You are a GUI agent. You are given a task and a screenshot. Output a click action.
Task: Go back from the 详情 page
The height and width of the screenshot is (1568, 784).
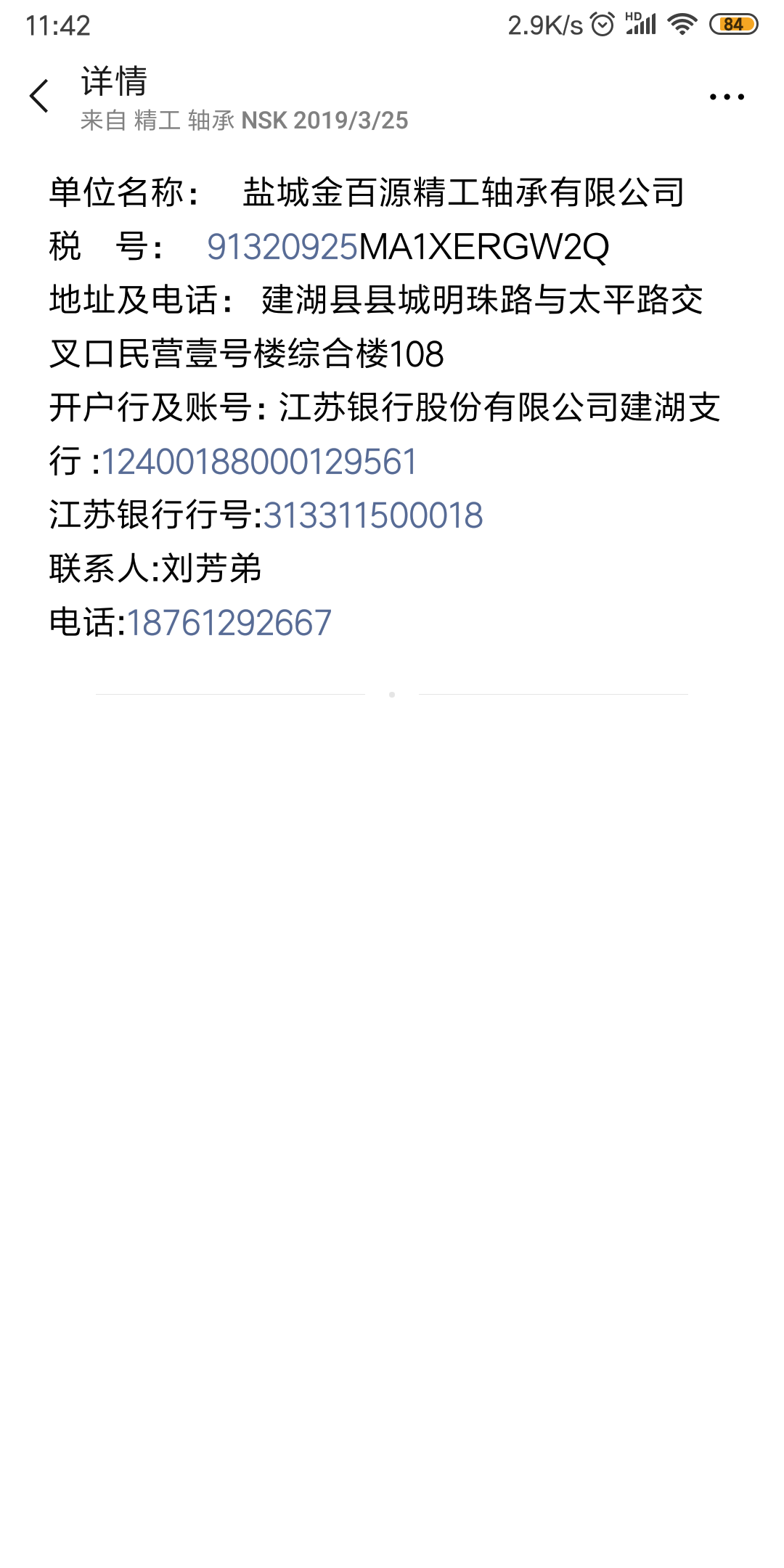point(39,97)
